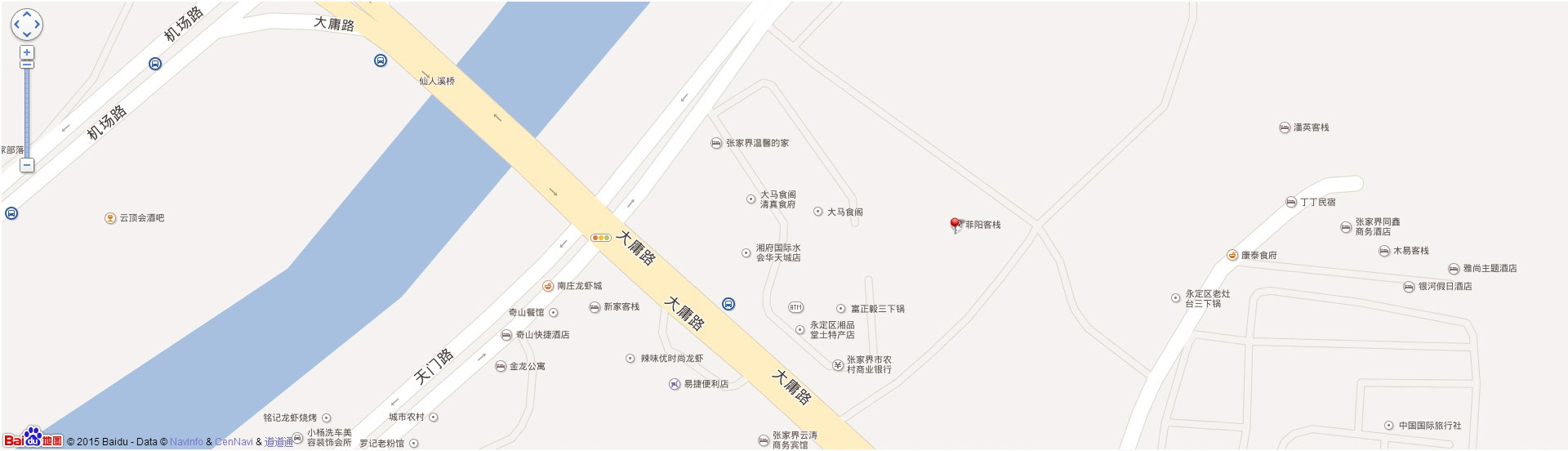Zoom out with the minus button

(27, 165)
